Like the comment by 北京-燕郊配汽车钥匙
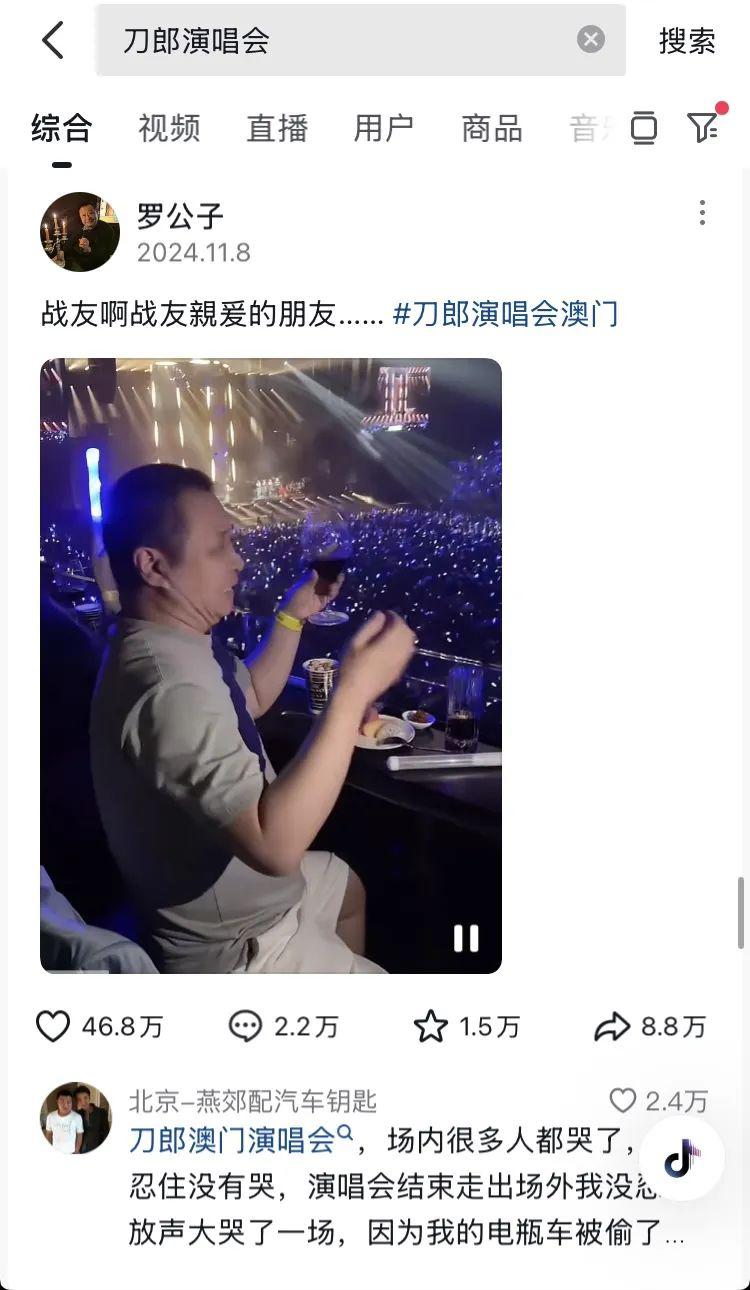Viewport: 750px width, 1290px height. pyautogui.click(x=623, y=1101)
